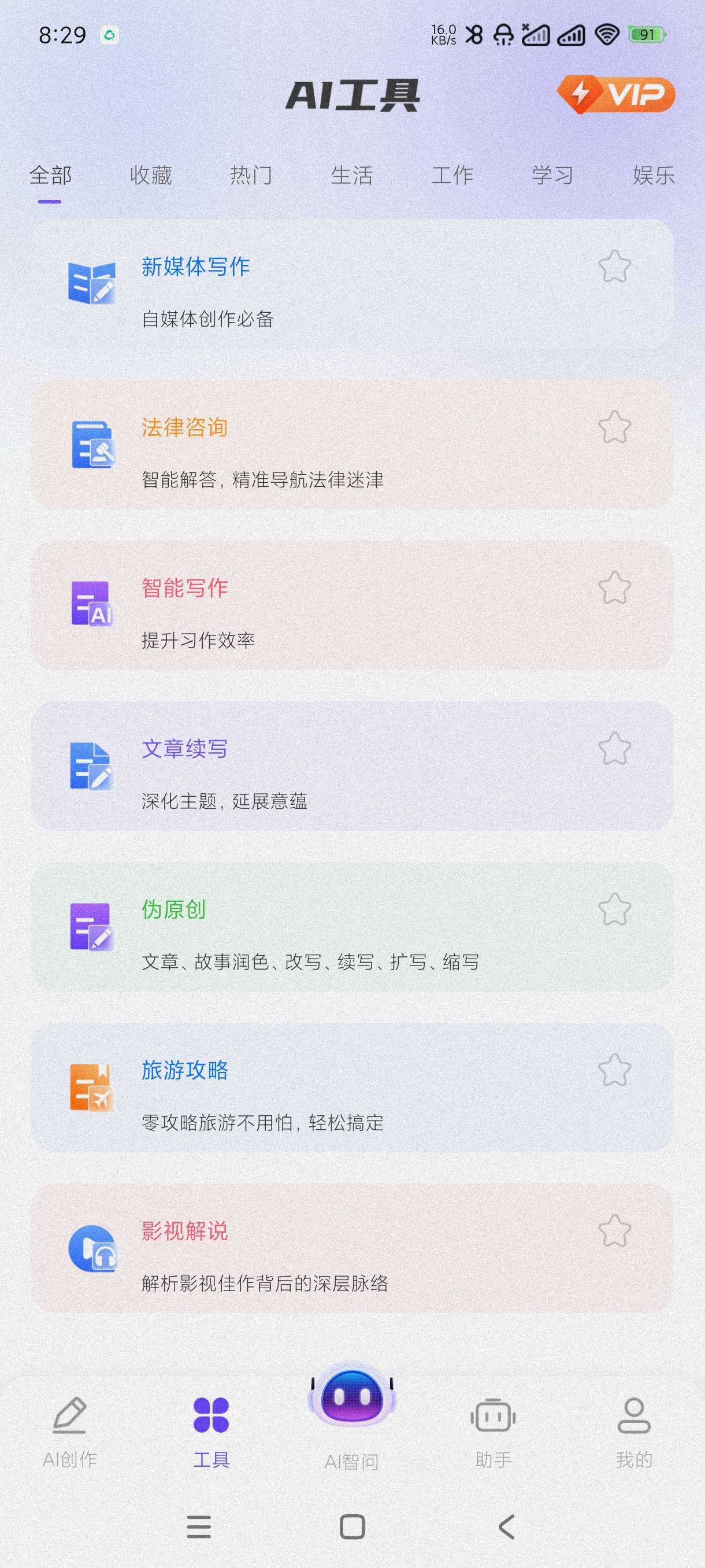Switch to the 工作 tab
The width and height of the screenshot is (705, 1568).
[x=452, y=175]
